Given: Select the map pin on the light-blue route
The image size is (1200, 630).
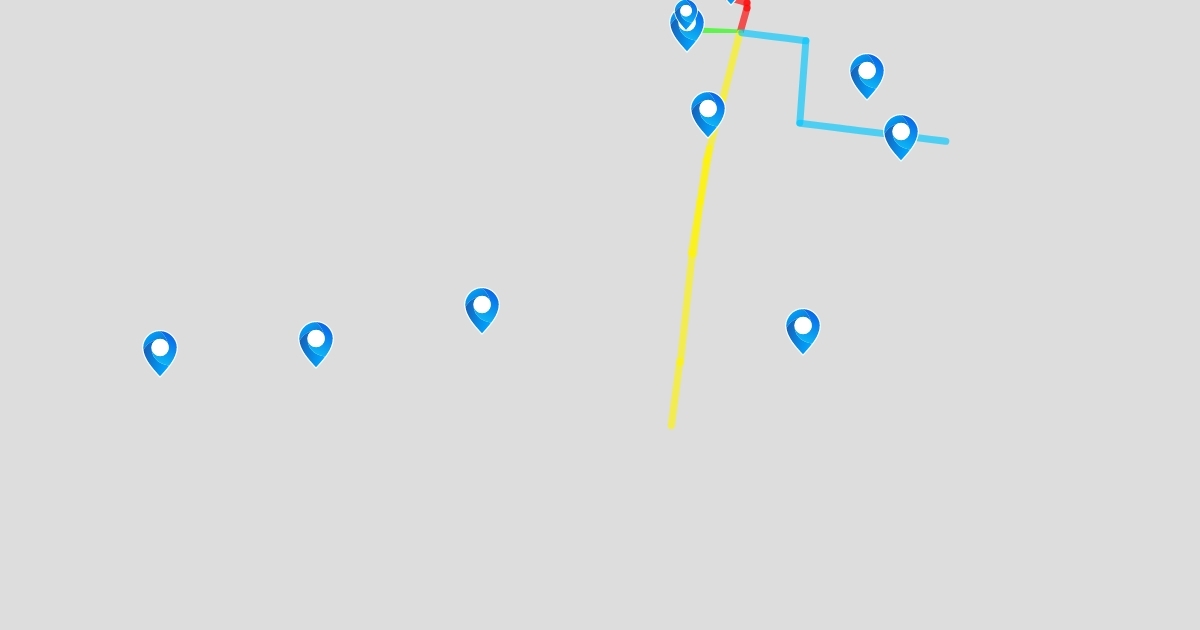Looking at the screenshot, I should pos(900,135).
